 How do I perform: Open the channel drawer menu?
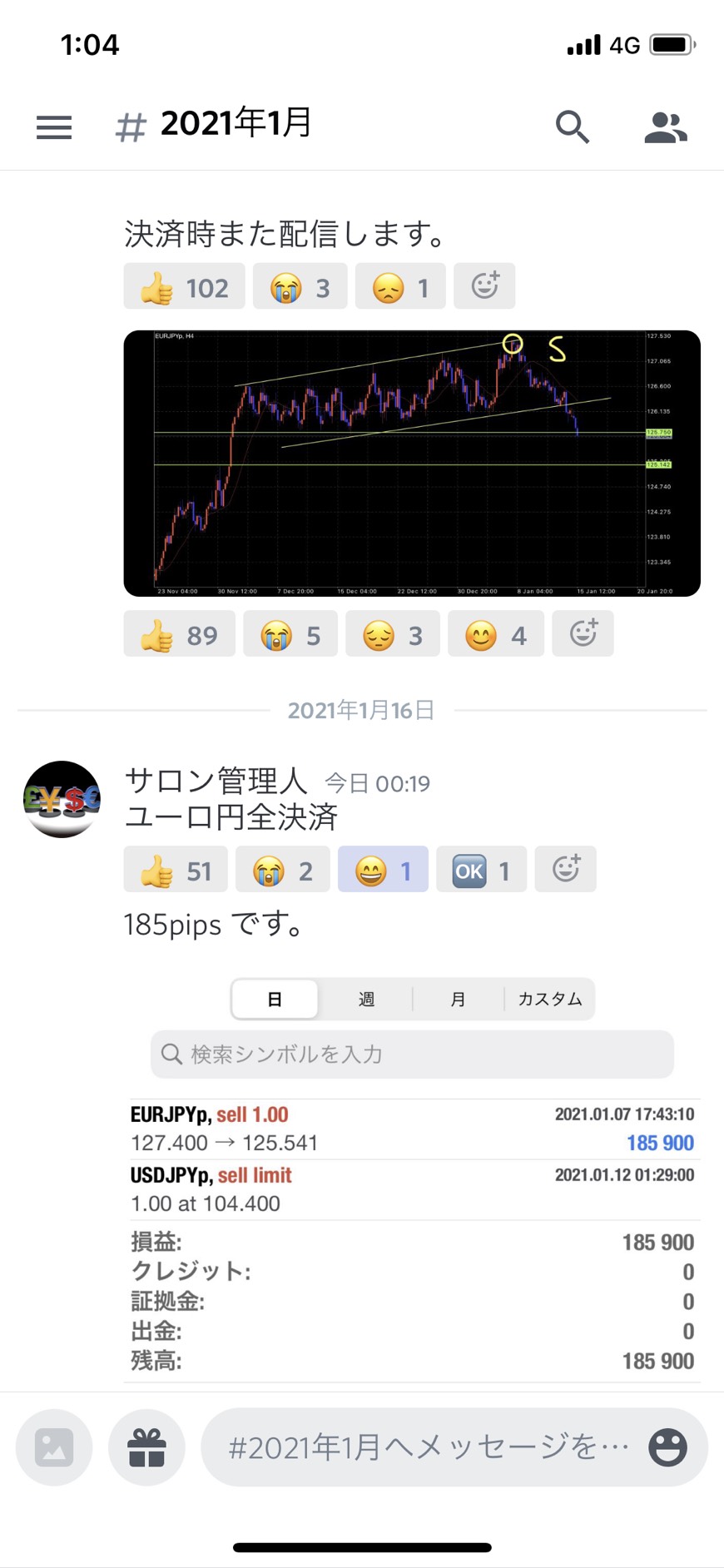tap(54, 127)
